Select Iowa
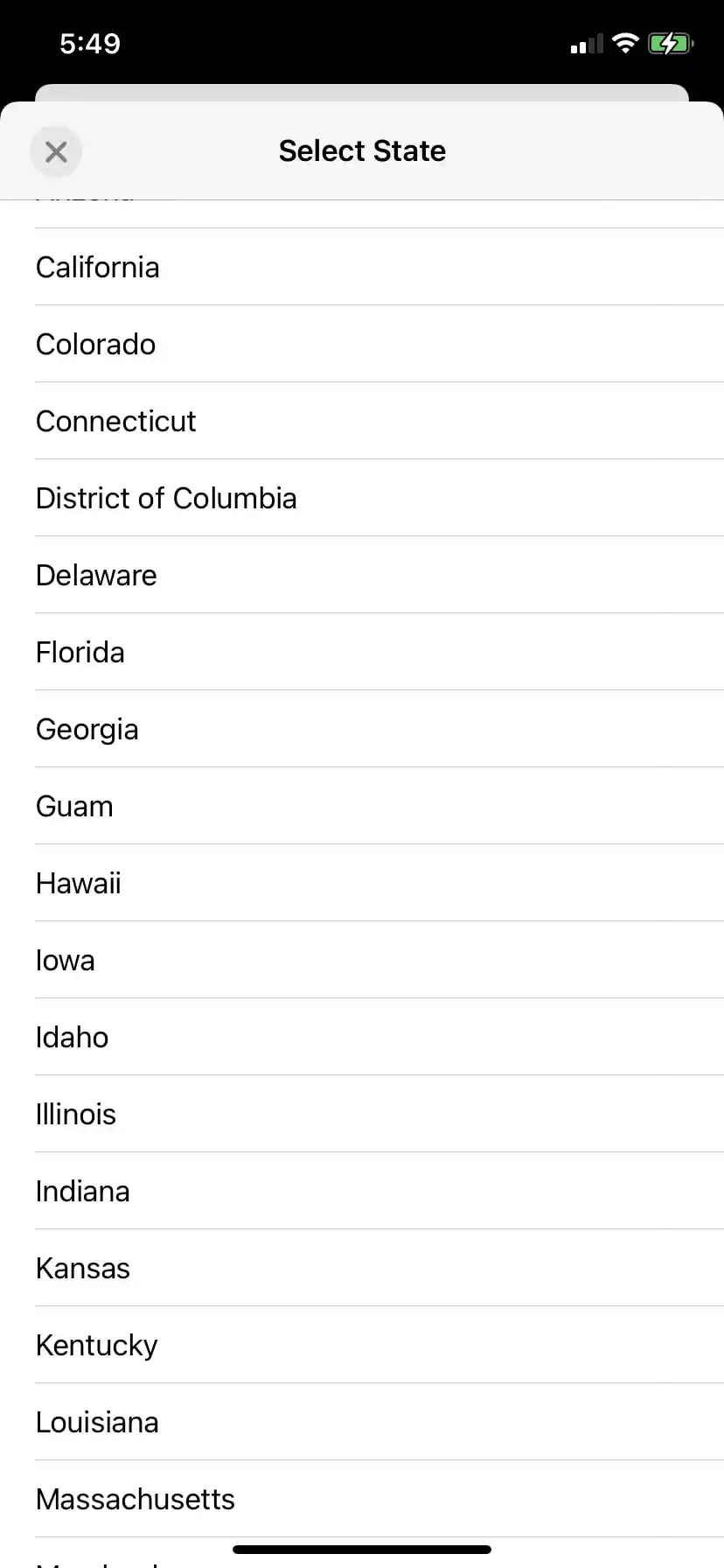 pos(362,960)
